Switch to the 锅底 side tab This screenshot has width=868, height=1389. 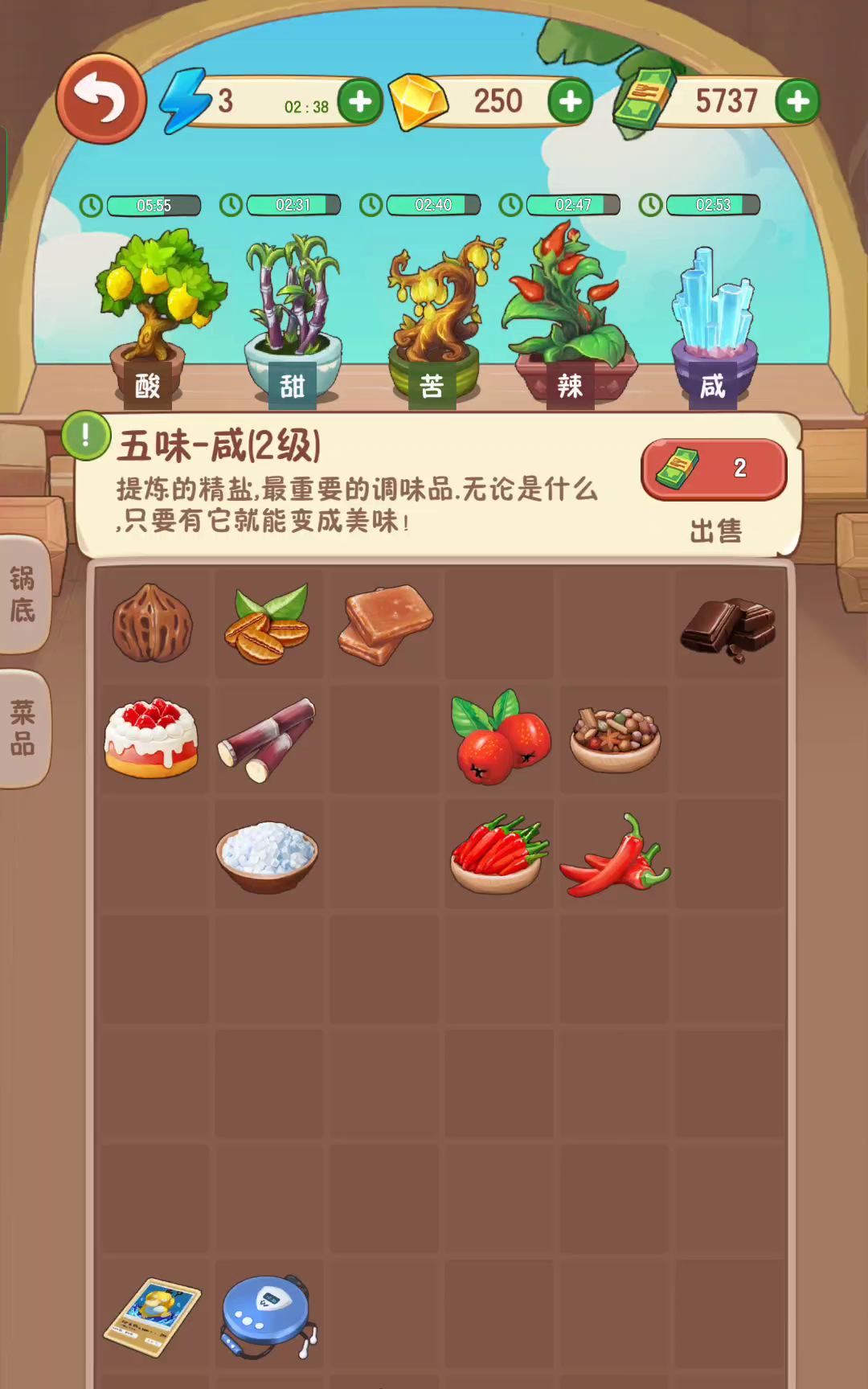tap(23, 594)
